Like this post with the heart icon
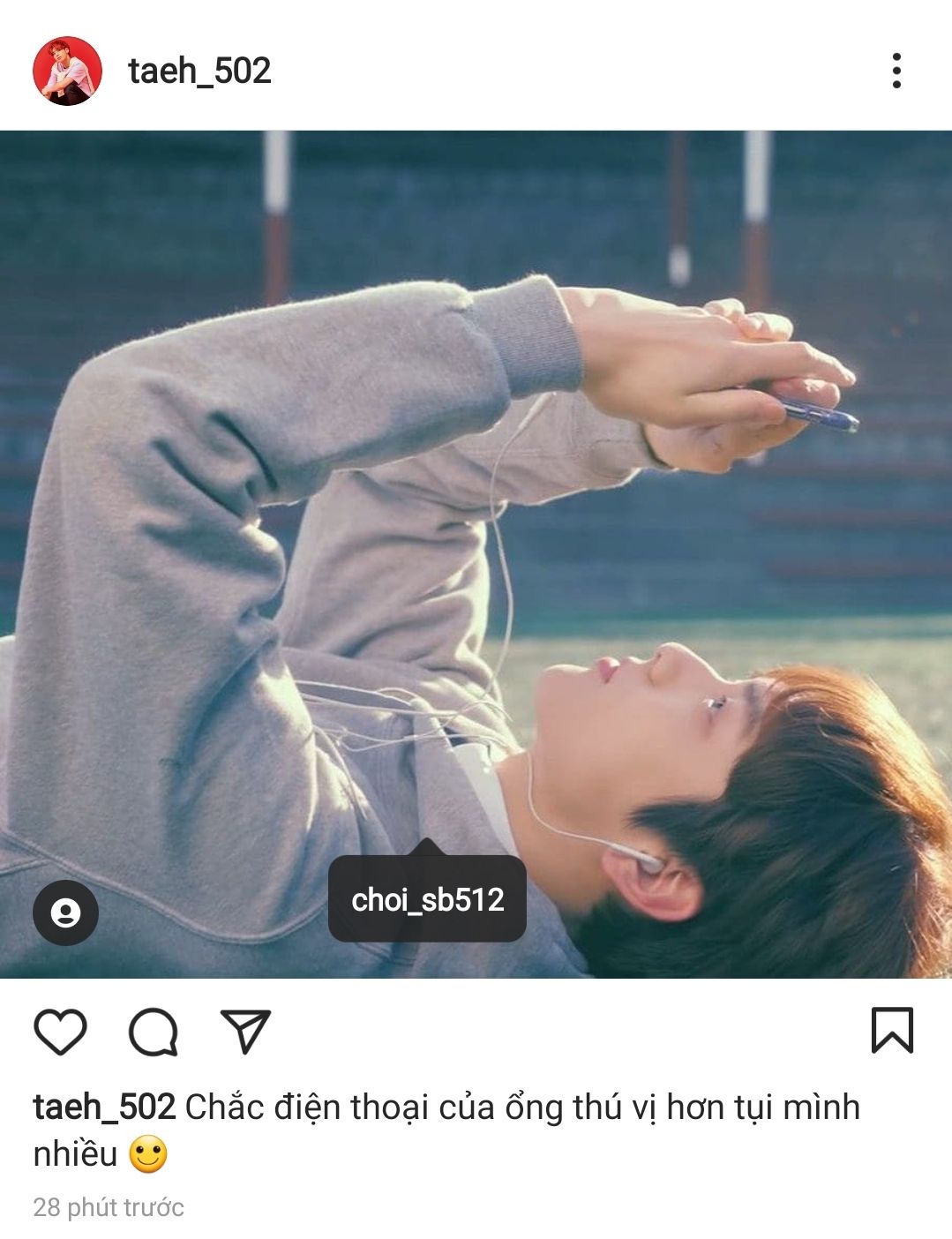The image size is (952, 1239). pos(60,1031)
